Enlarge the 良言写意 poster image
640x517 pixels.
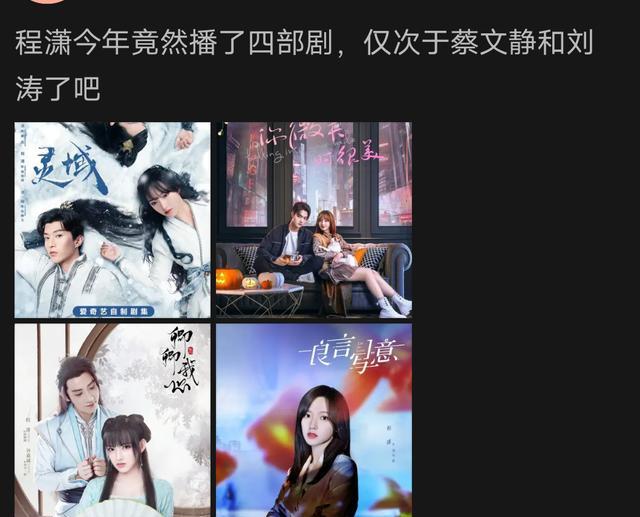[x=314, y=420]
